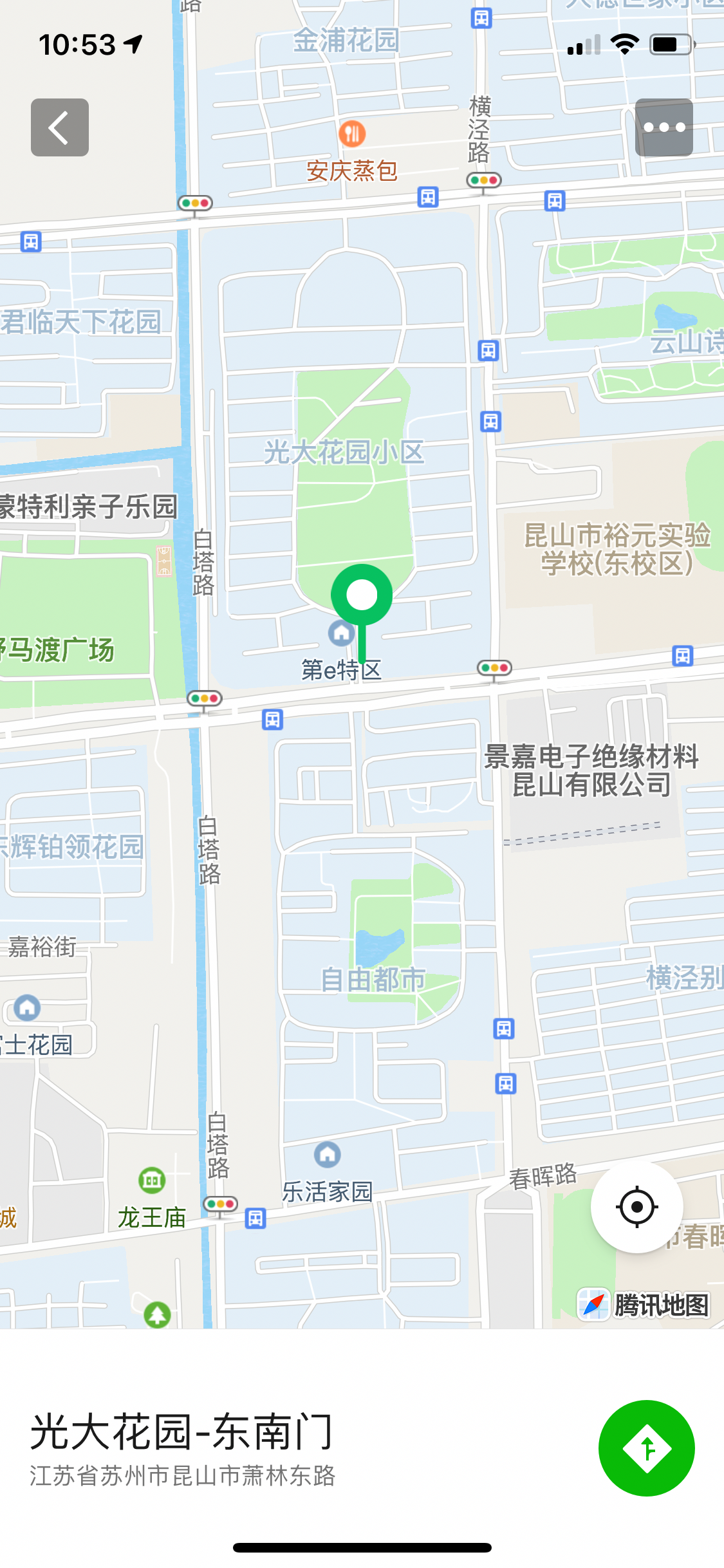Open the three-dot more options menu
The height and width of the screenshot is (1568, 724).
point(664,127)
